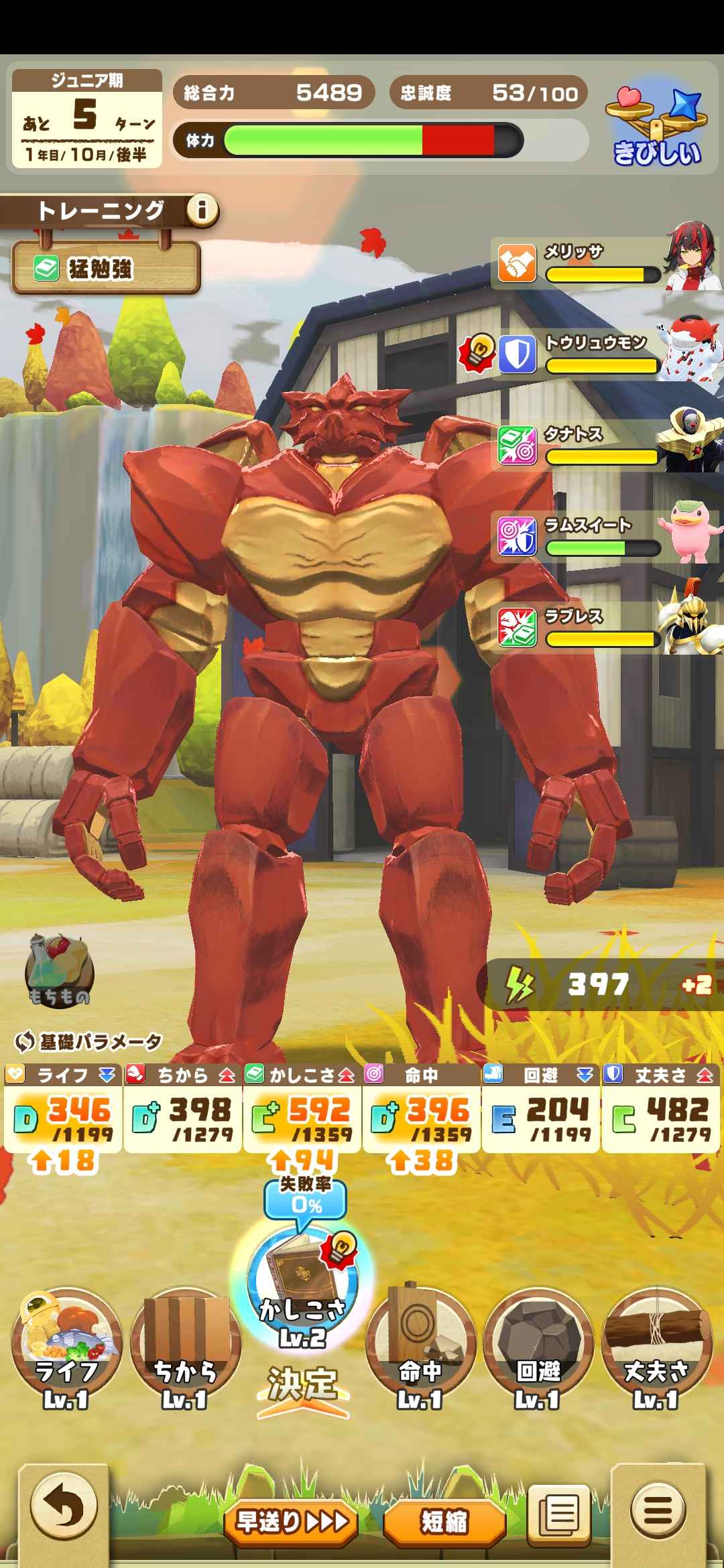Select 丈夫さ training

click(x=656, y=1350)
